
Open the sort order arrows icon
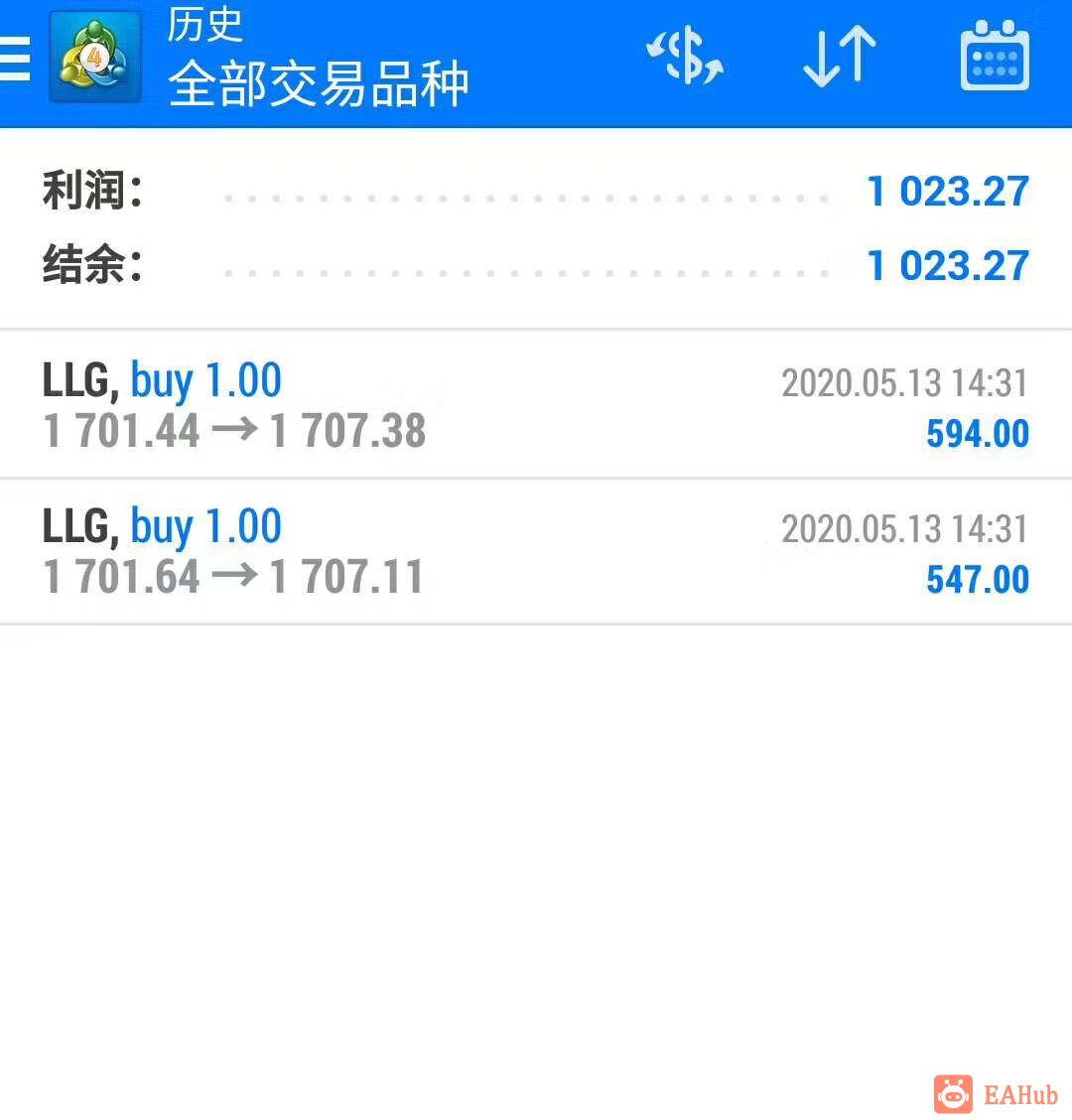tap(839, 57)
